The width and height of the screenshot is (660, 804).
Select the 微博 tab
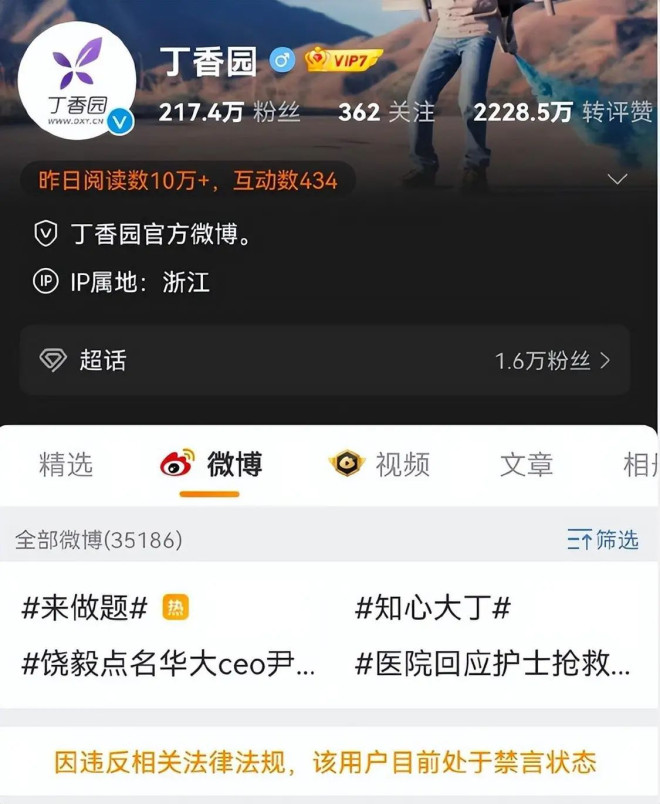[x=211, y=465]
